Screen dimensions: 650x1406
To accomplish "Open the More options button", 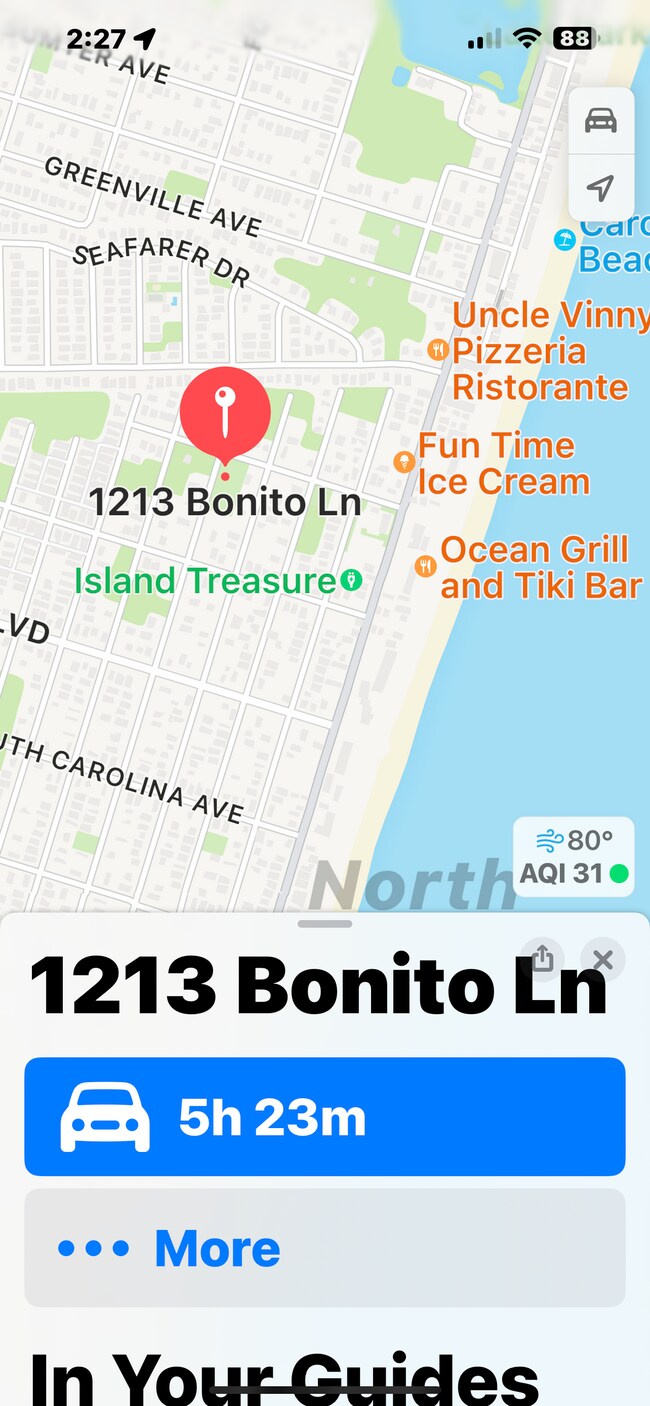I will tap(324, 1248).
